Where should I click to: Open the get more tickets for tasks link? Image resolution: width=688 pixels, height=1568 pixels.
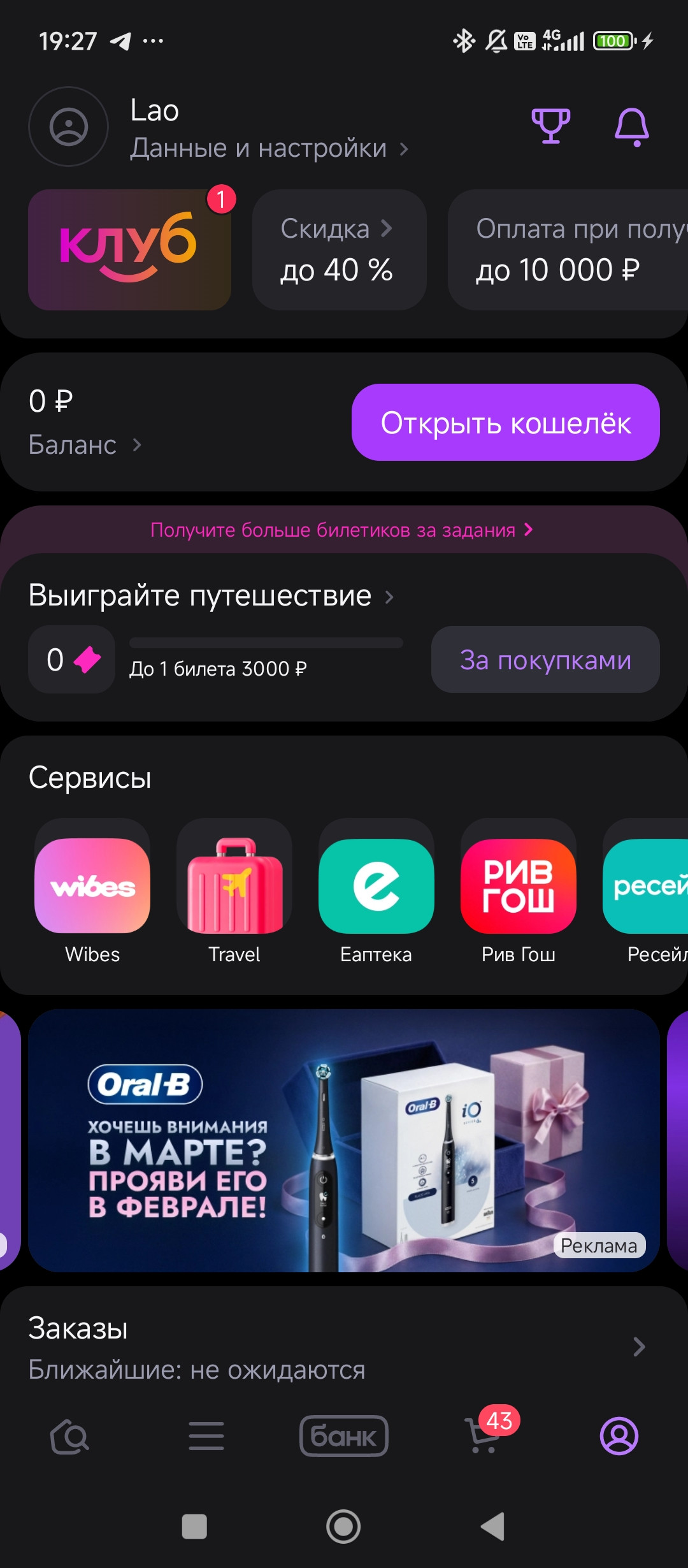coord(341,530)
